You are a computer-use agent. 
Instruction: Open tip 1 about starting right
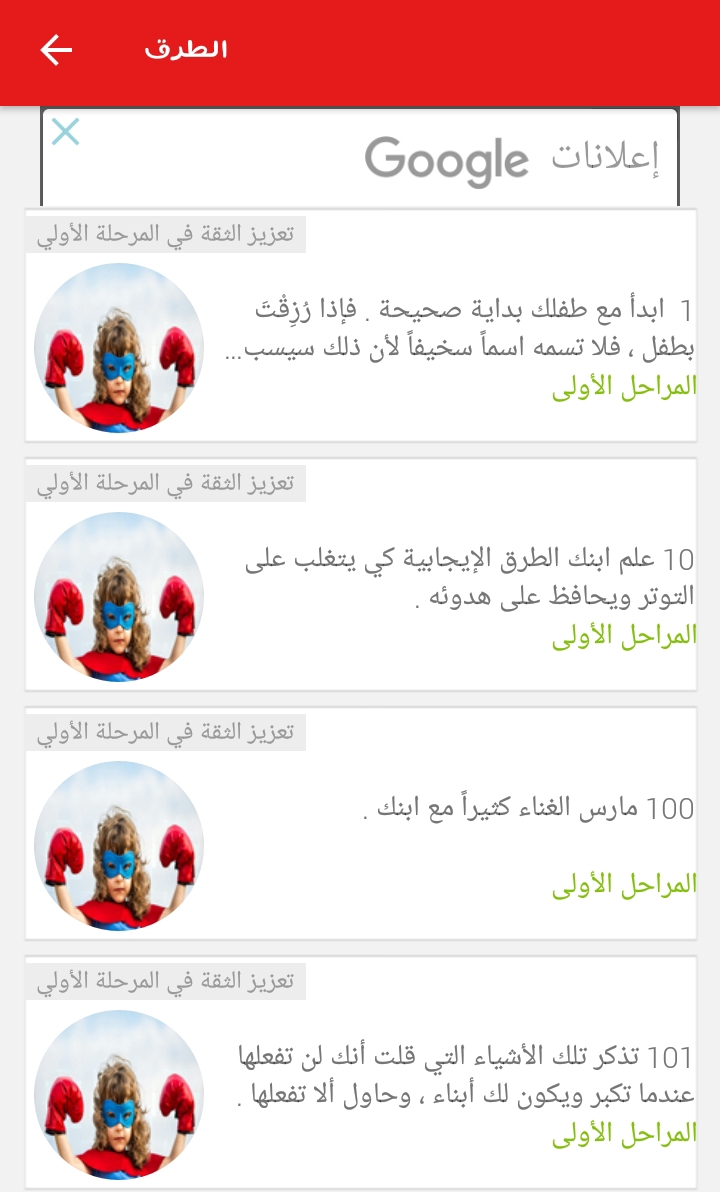coord(460,330)
